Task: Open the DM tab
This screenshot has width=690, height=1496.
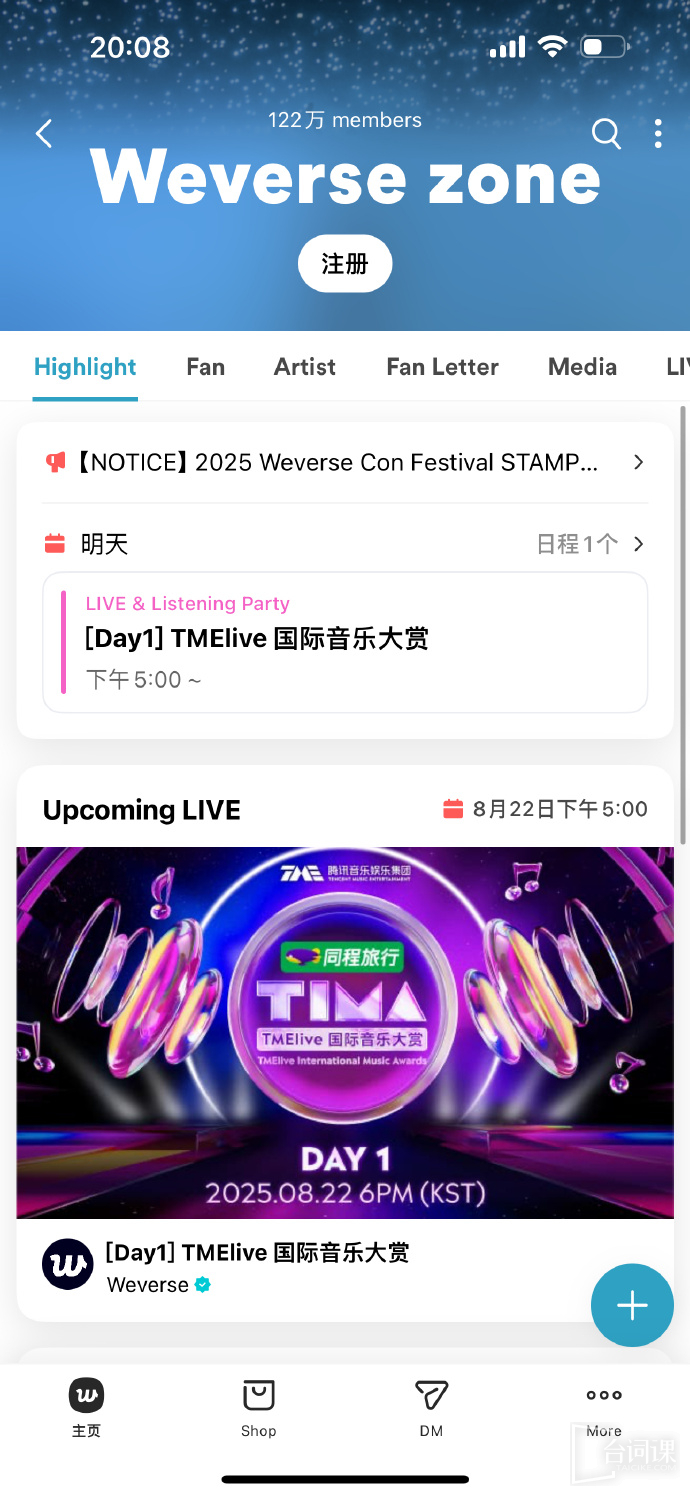Action: [431, 1406]
